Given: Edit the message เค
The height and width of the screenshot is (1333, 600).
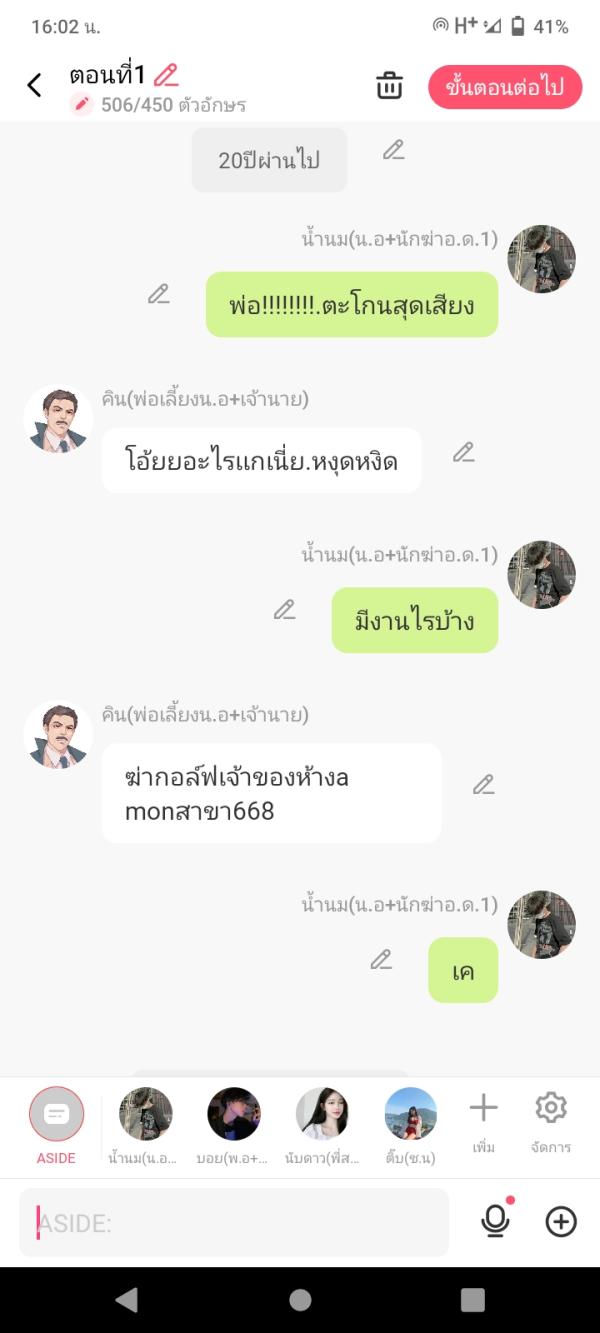Looking at the screenshot, I should [381, 960].
